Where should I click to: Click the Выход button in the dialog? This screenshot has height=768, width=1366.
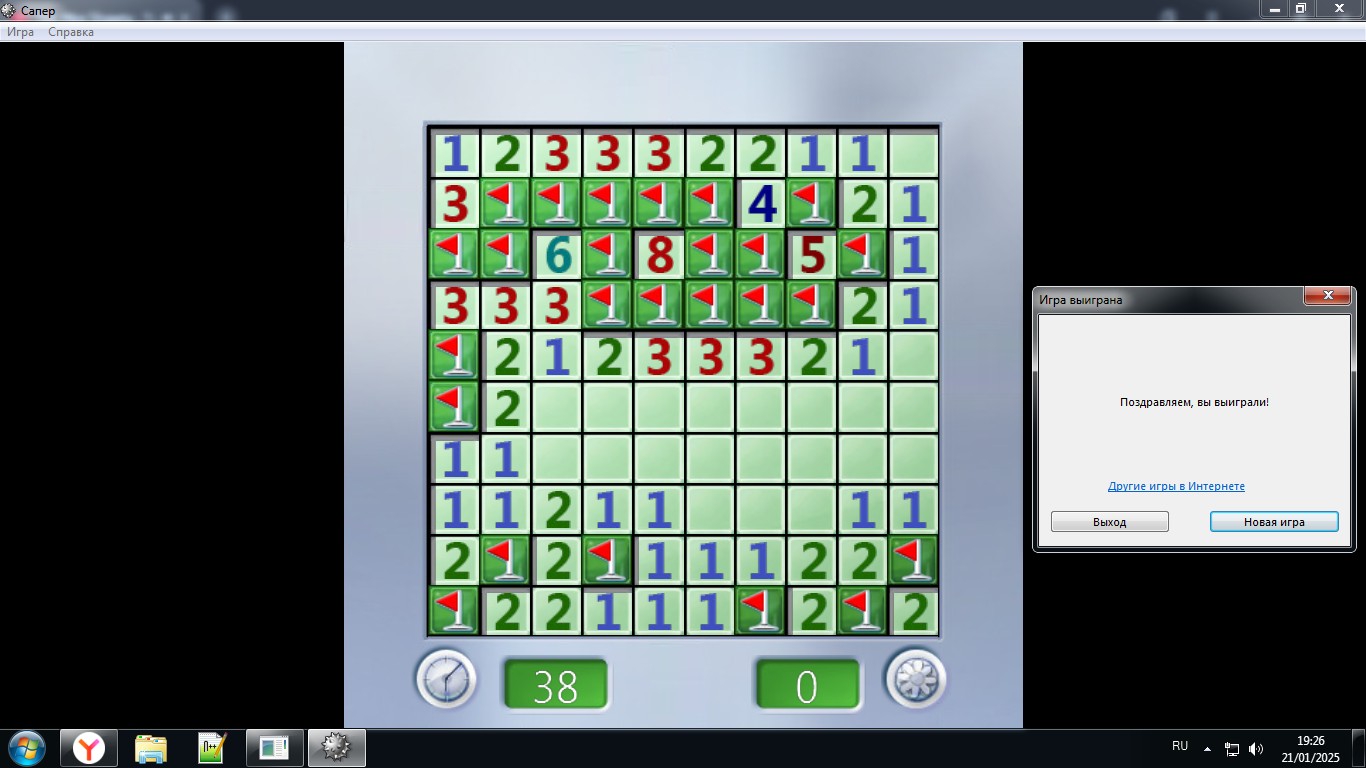(x=1109, y=522)
